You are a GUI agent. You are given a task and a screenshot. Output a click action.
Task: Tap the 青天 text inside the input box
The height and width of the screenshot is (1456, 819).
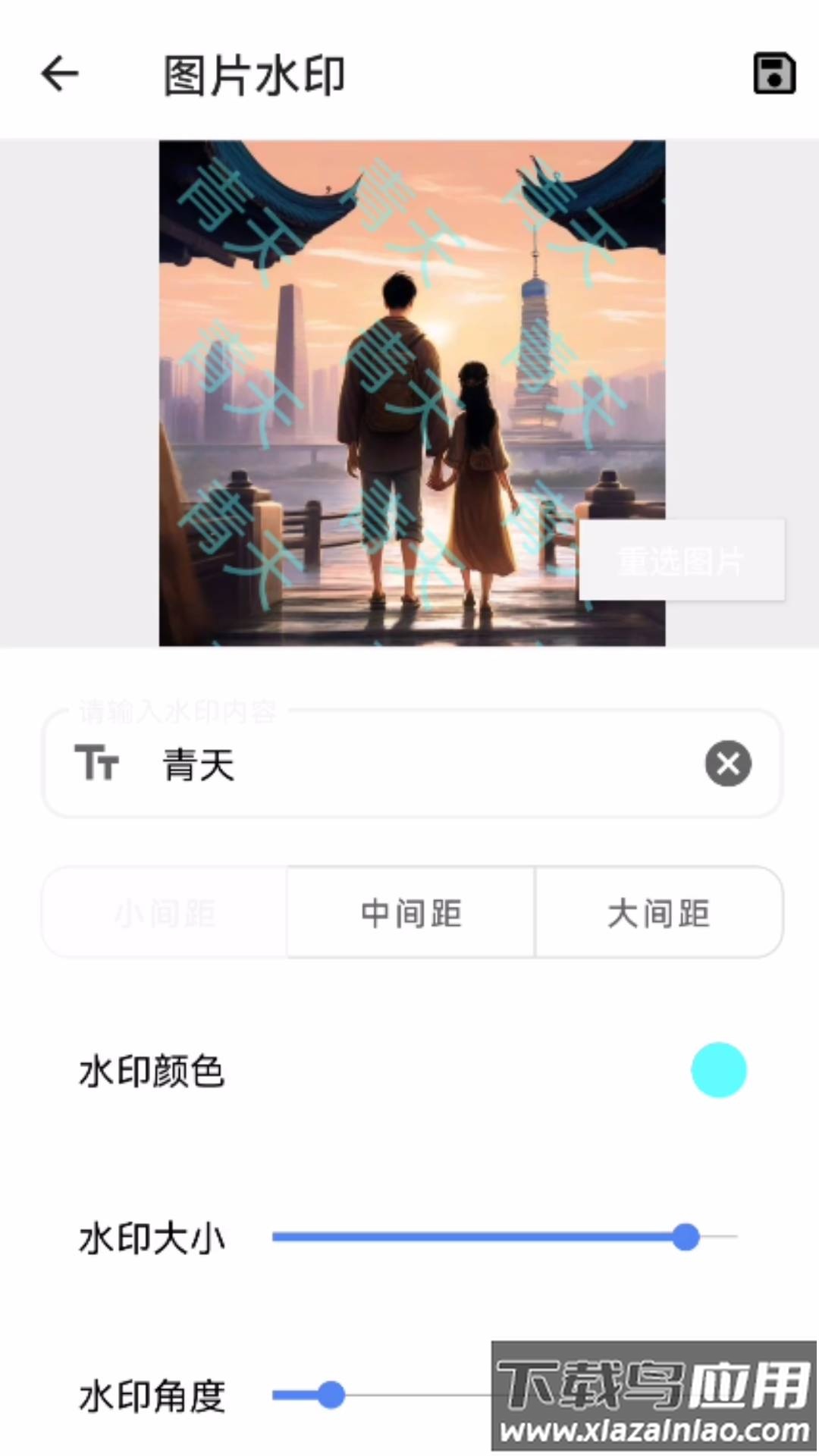click(x=196, y=766)
